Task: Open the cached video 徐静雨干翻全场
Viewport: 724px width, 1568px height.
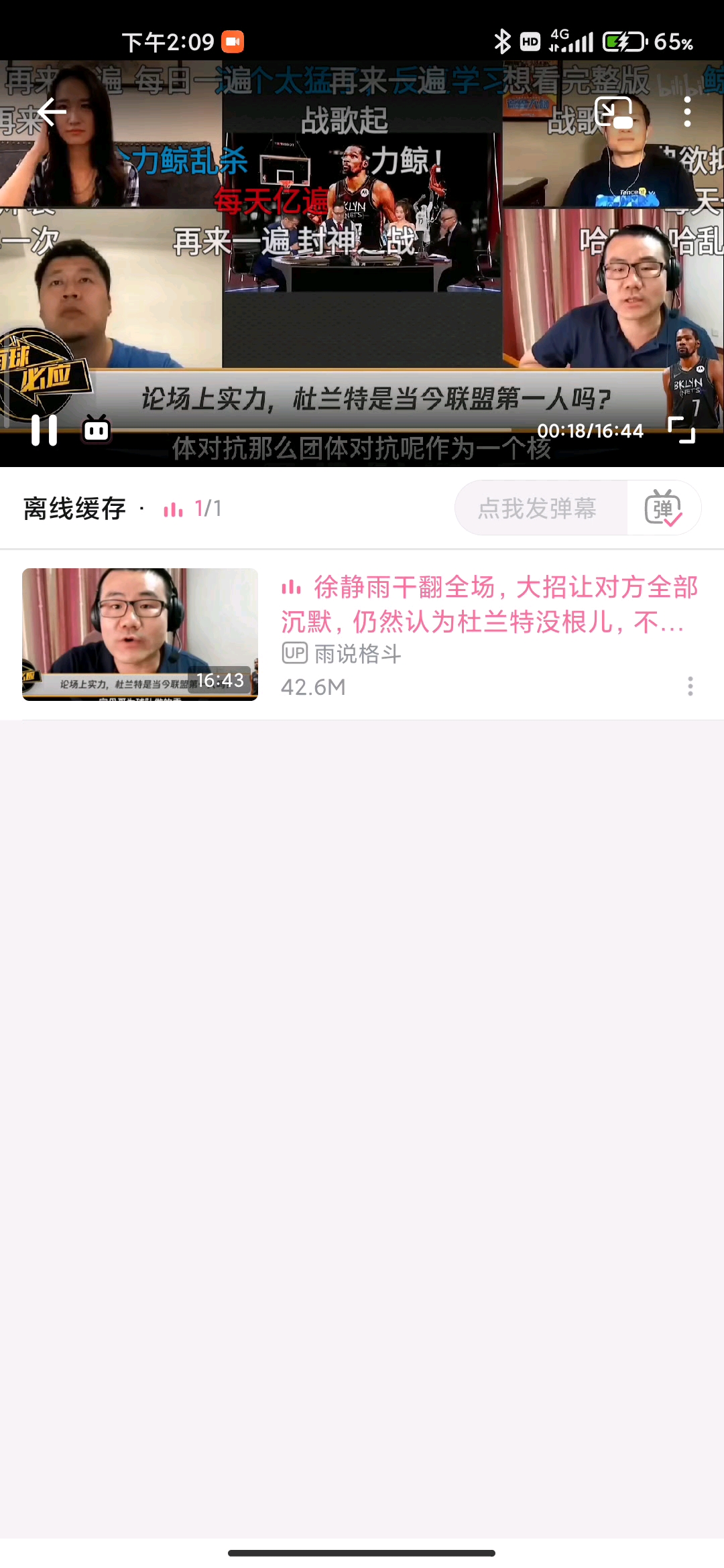Action: (x=488, y=604)
